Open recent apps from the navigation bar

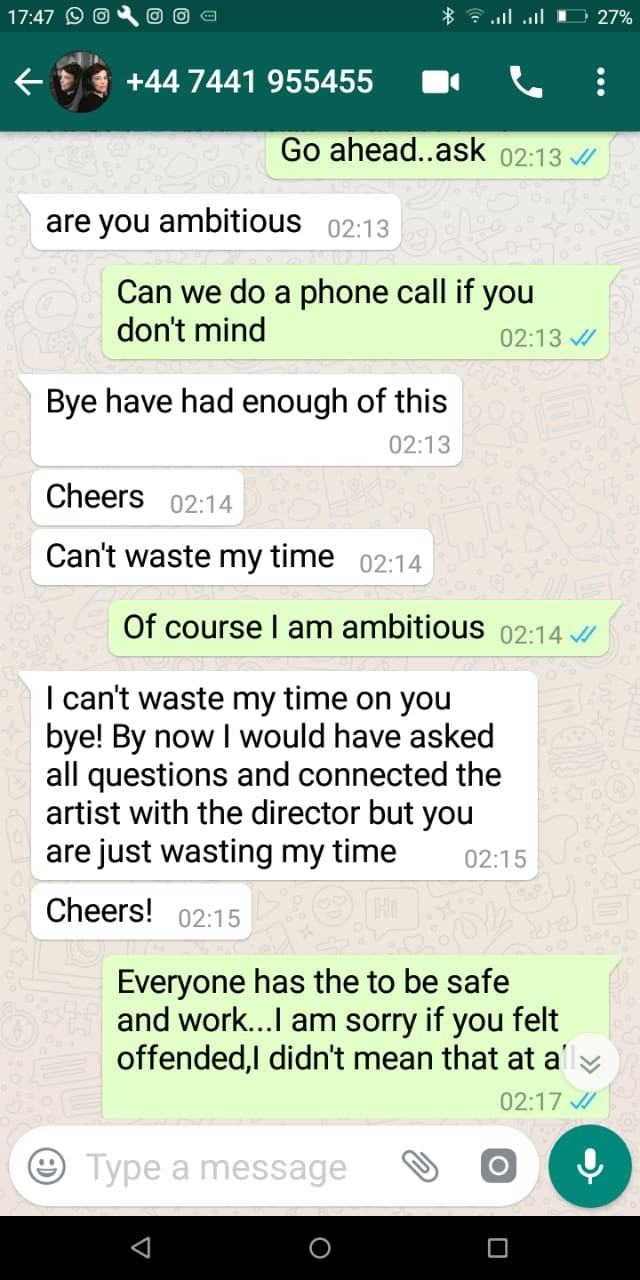pyautogui.click(x=497, y=1247)
